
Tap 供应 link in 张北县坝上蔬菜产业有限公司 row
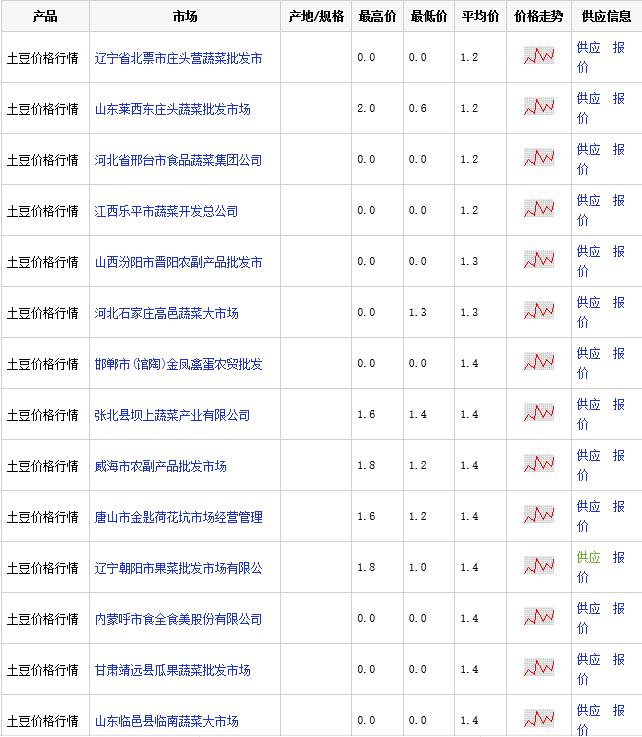(588, 404)
